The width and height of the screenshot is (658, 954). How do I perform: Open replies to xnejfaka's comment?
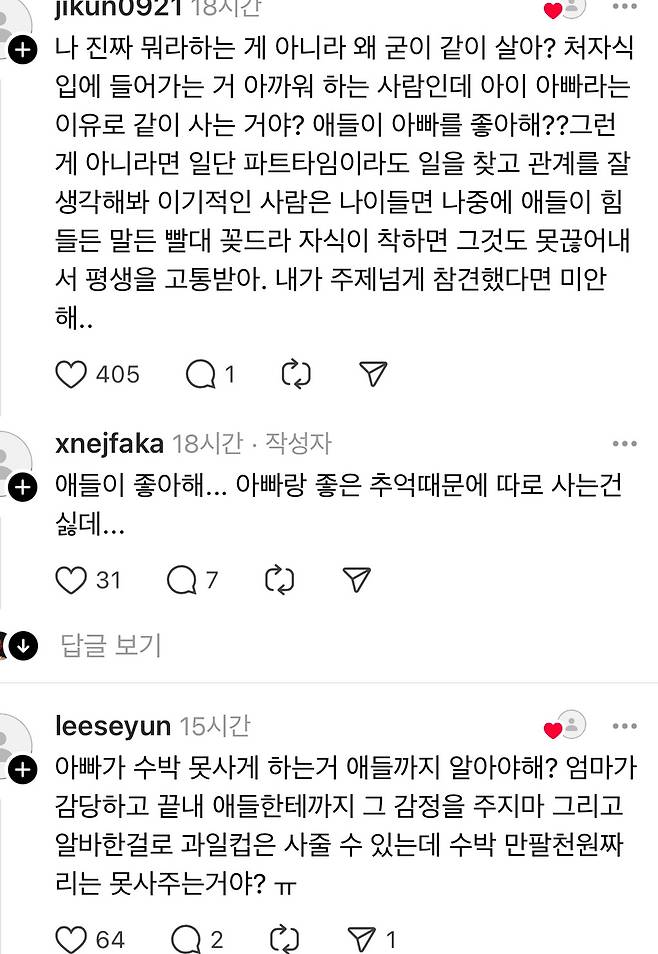click(x=182, y=579)
